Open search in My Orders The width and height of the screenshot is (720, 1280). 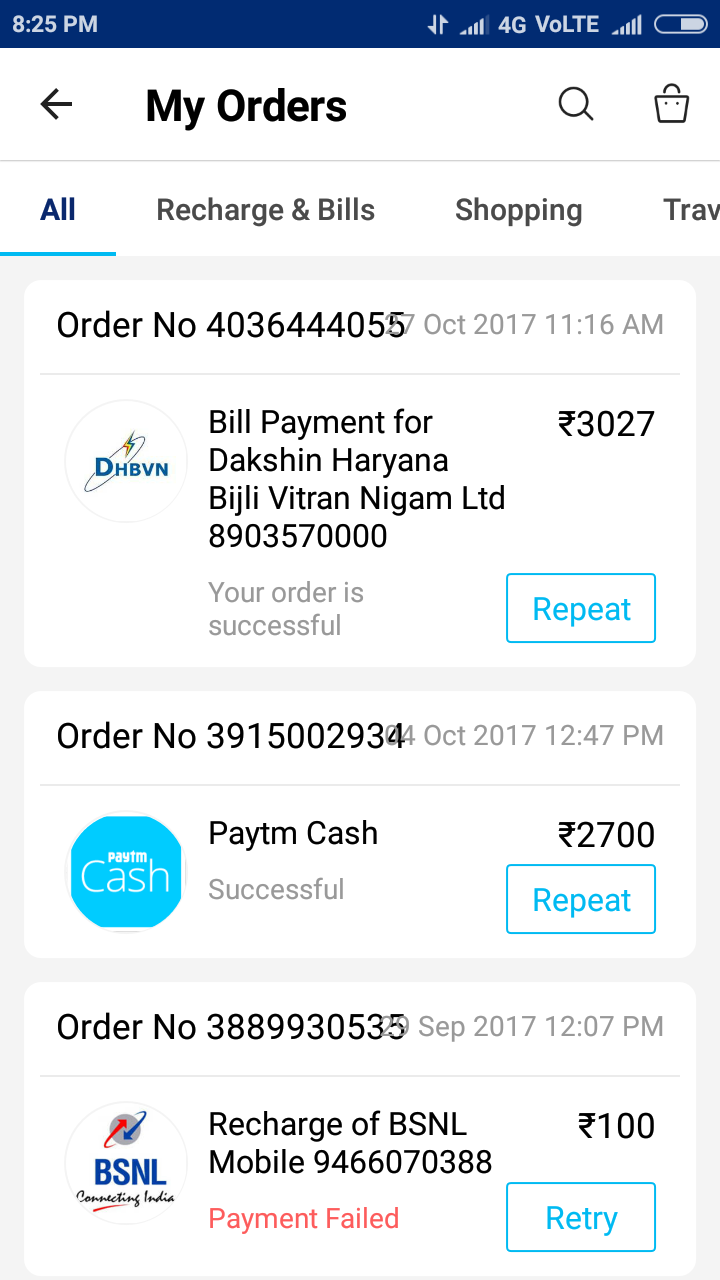(x=575, y=104)
